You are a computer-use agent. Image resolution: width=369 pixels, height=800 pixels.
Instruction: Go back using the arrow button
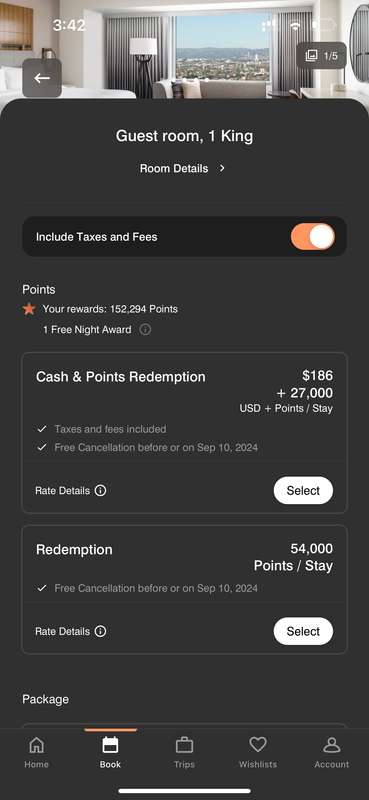coord(42,78)
